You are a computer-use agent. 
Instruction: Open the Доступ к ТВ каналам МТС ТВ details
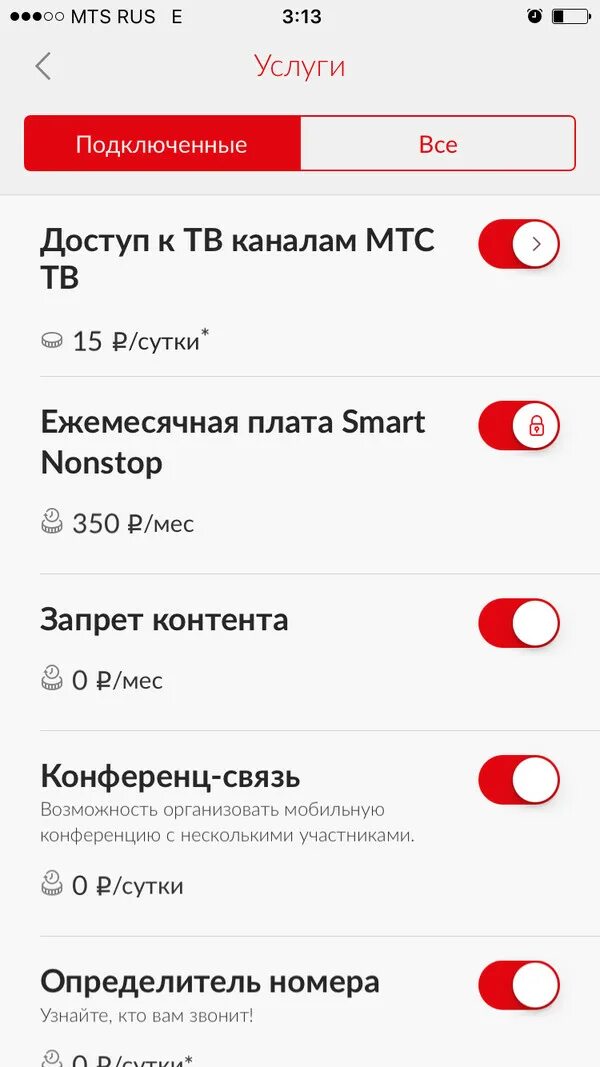(237, 259)
